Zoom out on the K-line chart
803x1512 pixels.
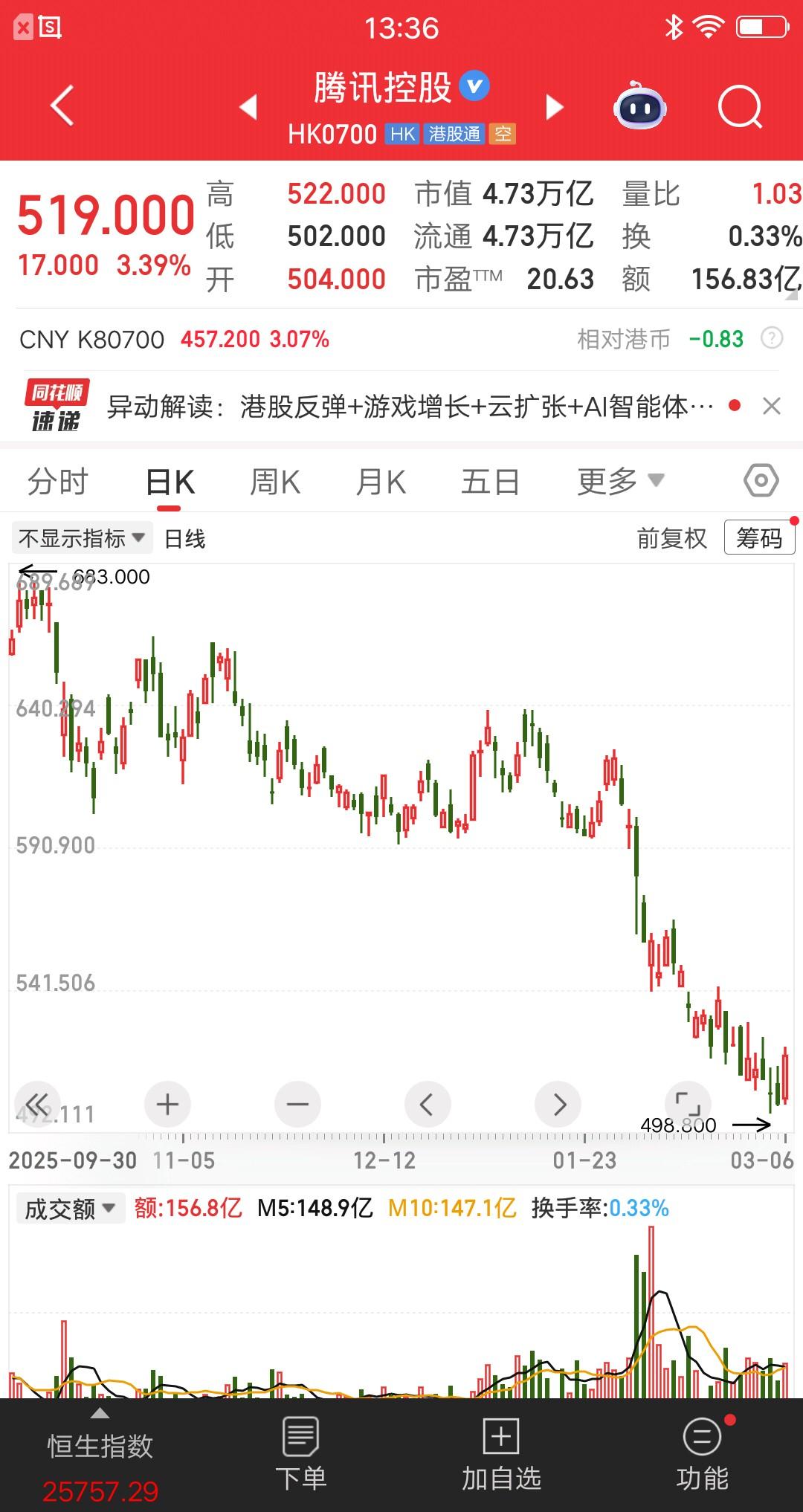coord(297,1105)
